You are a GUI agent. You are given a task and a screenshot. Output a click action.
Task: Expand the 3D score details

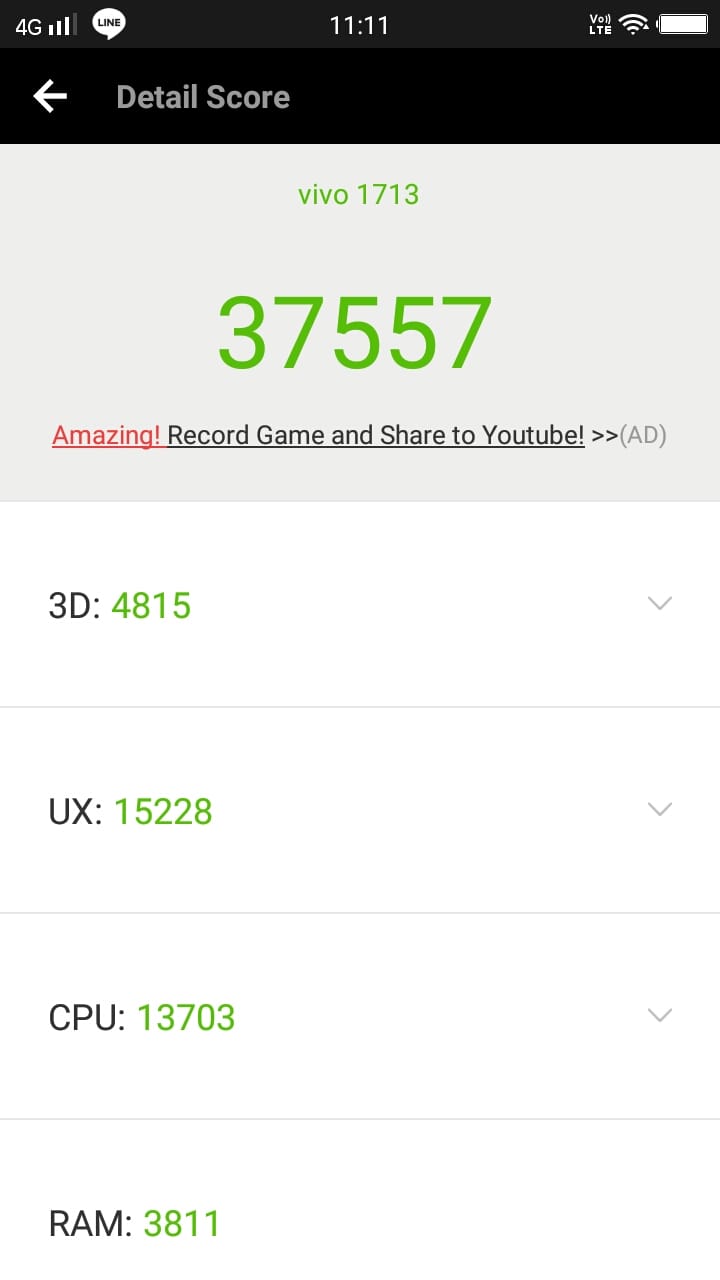(659, 603)
